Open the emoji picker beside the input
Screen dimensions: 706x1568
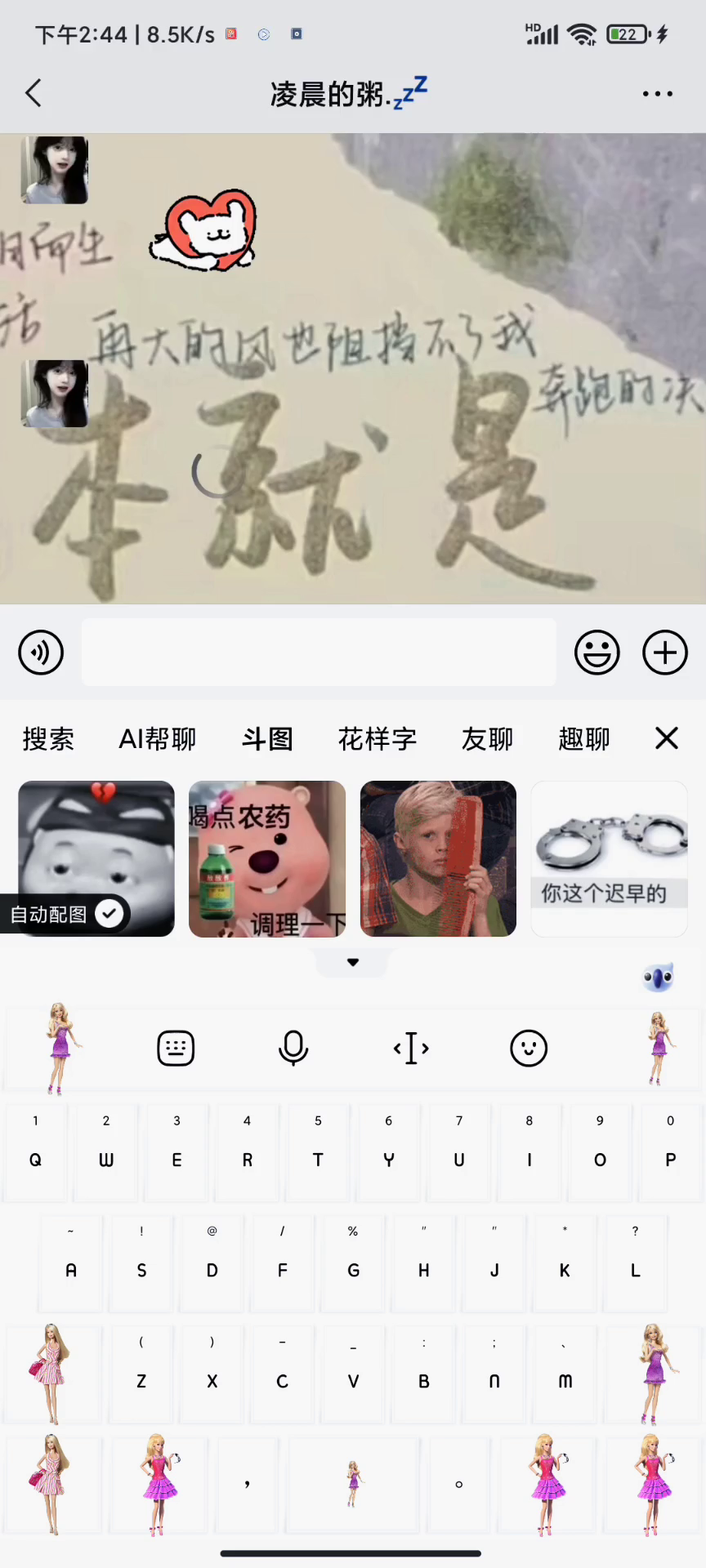[597, 653]
